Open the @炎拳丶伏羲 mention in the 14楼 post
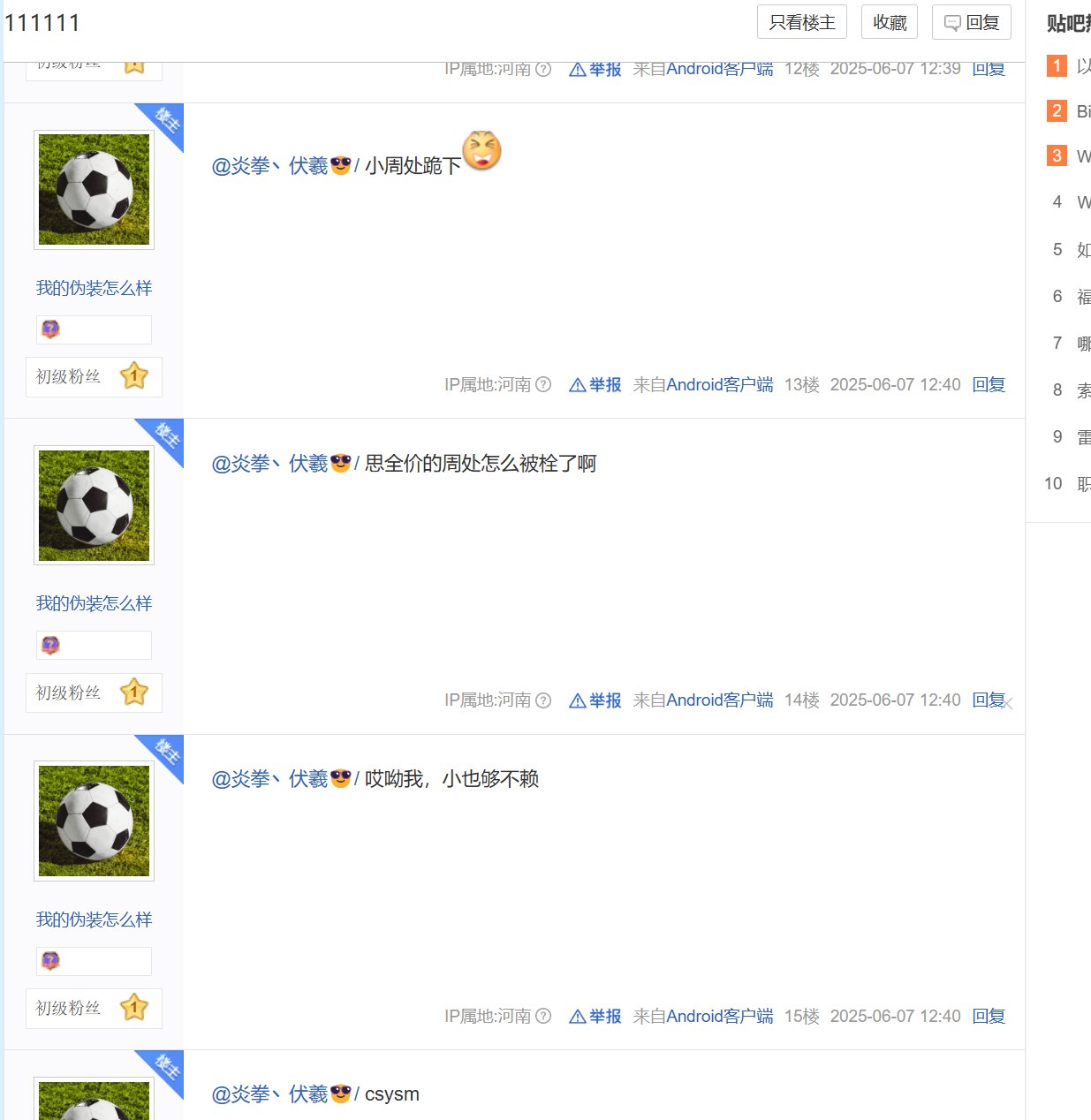Image resolution: width=1091 pixels, height=1120 pixels. click(269, 463)
